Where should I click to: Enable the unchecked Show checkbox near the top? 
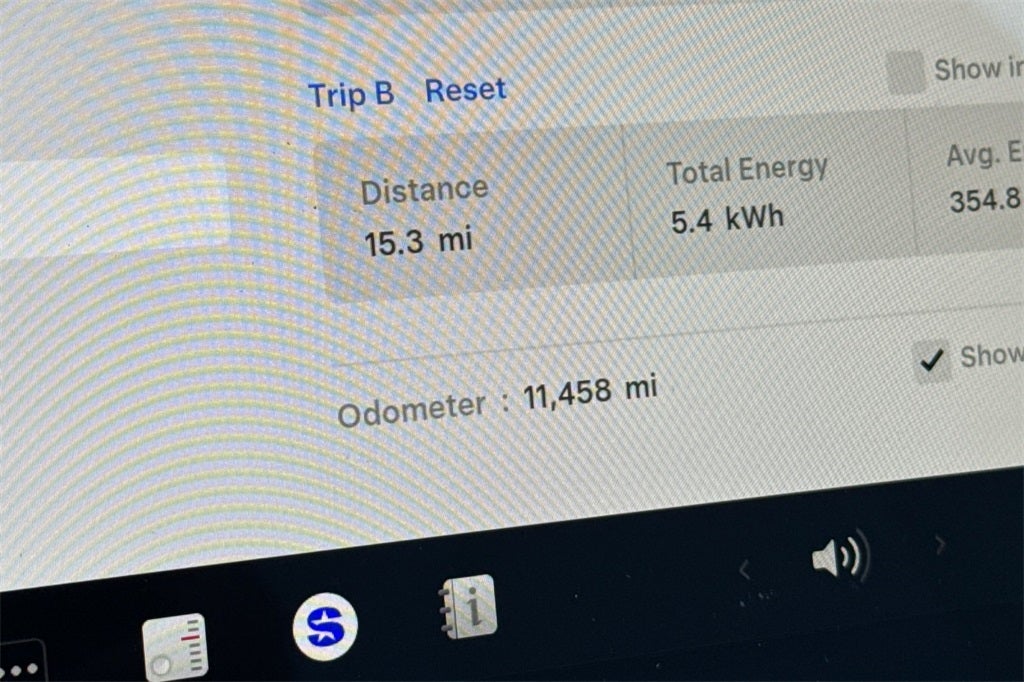point(906,74)
